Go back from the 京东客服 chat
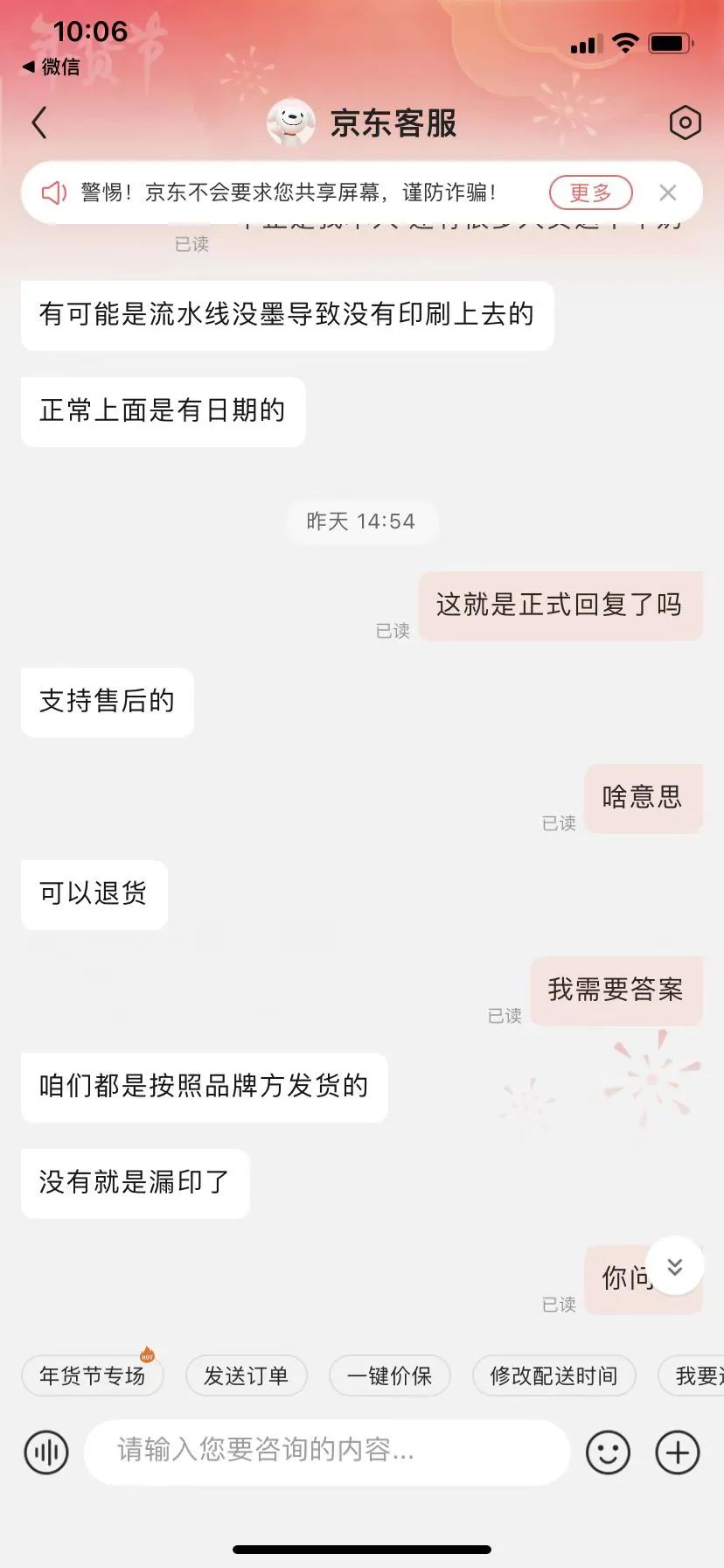This screenshot has height=1568, width=724. (x=39, y=123)
